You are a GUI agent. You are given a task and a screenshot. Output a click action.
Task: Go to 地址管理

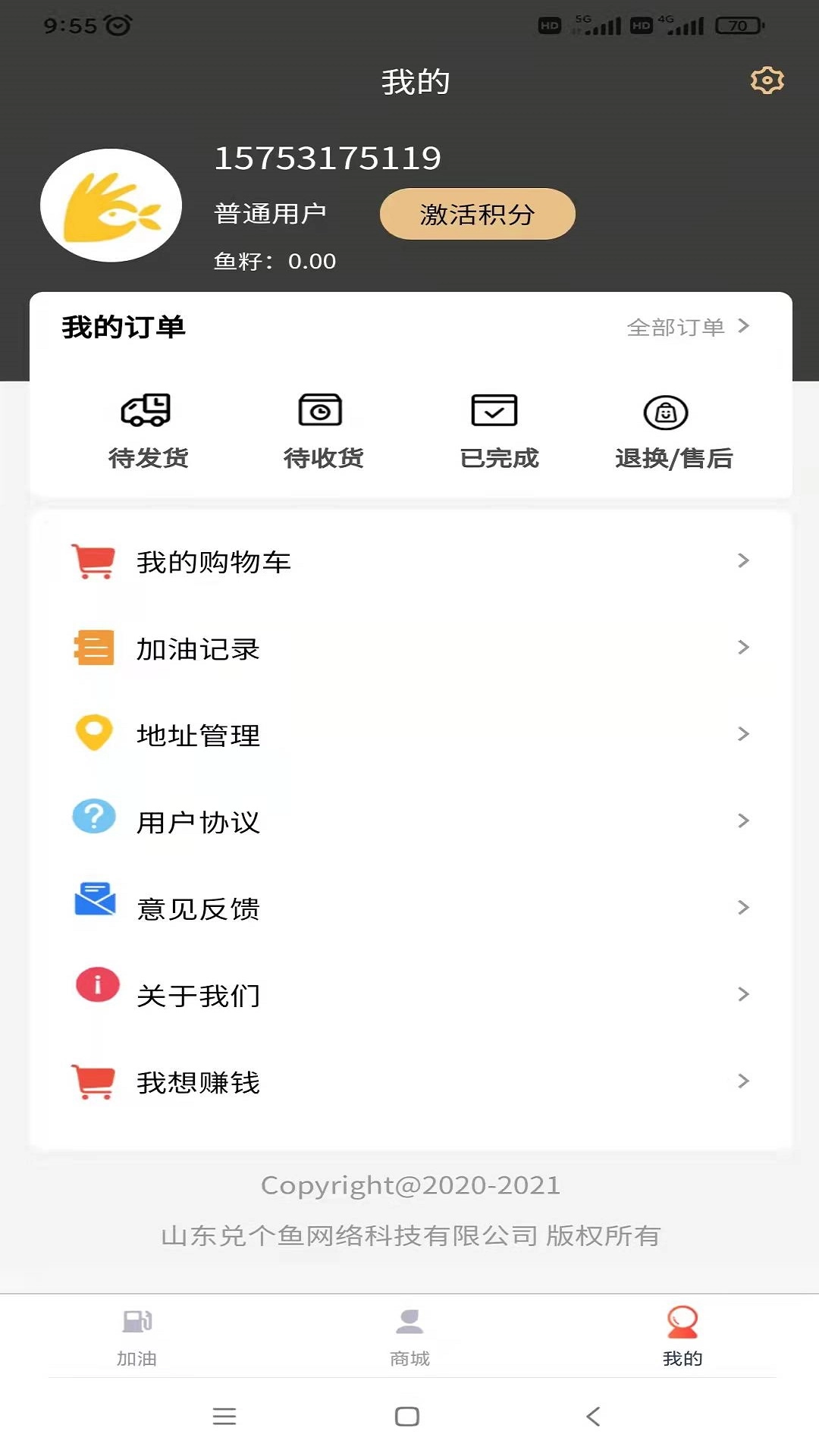(x=409, y=735)
